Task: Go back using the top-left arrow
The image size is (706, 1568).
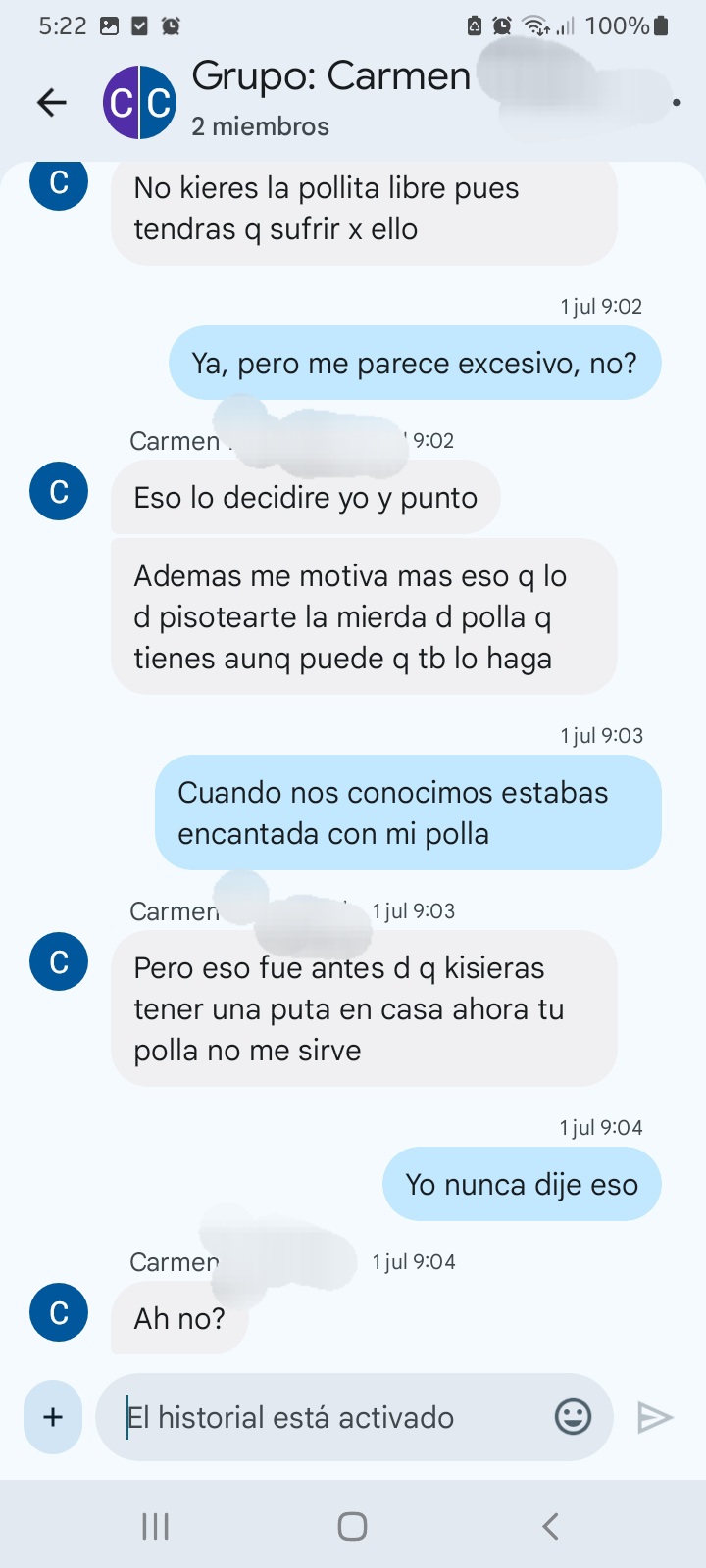Action: pyautogui.click(x=51, y=102)
